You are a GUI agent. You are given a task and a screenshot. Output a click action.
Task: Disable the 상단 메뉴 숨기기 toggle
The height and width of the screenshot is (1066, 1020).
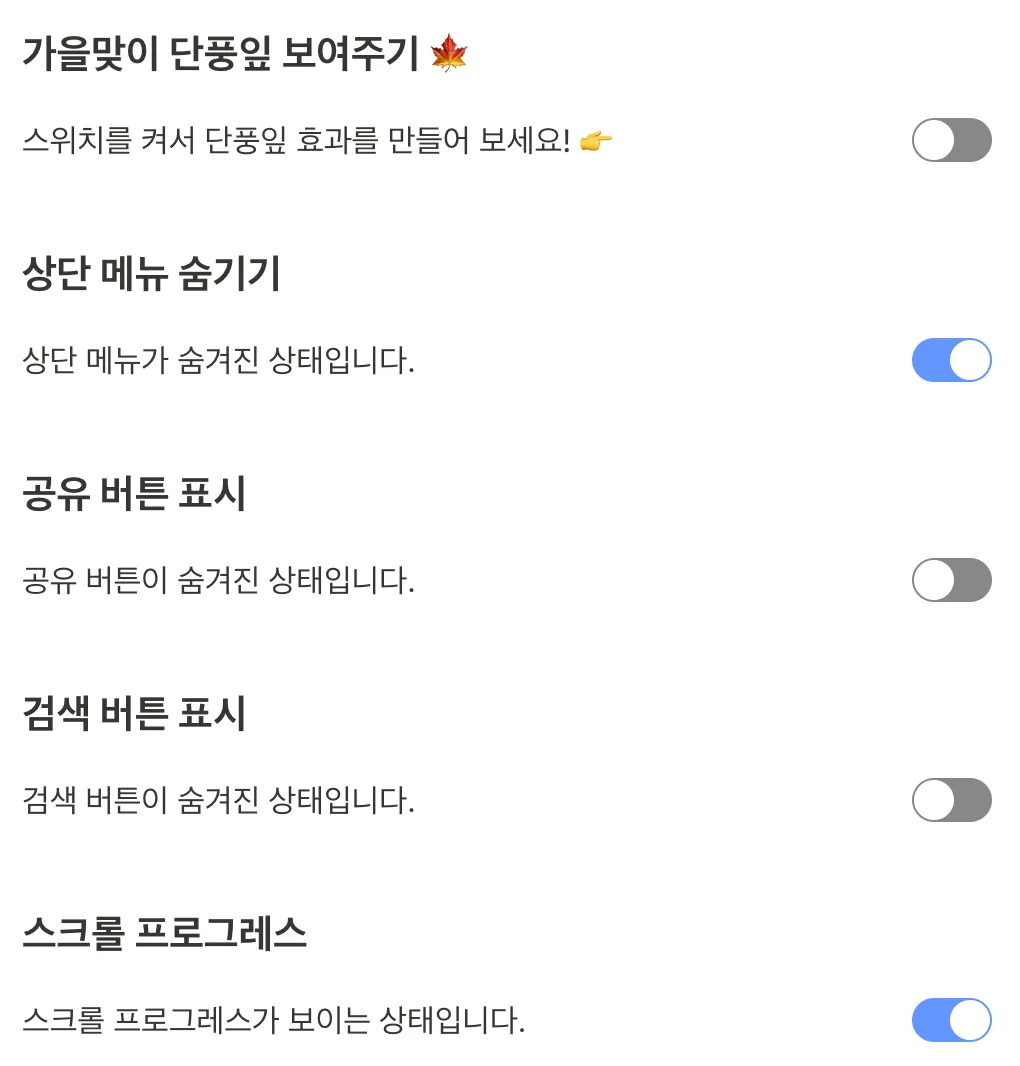(x=951, y=360)
